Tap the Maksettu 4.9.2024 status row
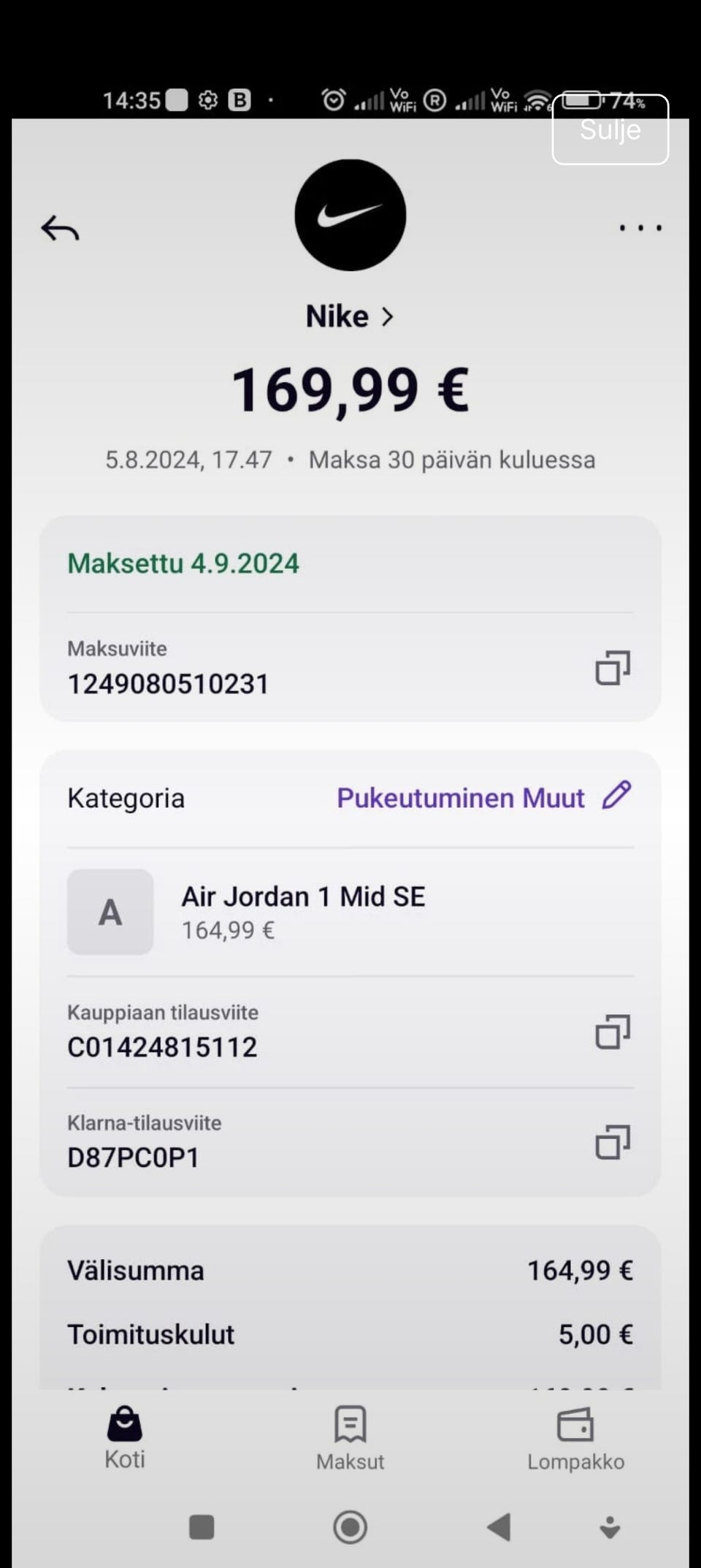The image size is (701, 1568). click(183, 563)
